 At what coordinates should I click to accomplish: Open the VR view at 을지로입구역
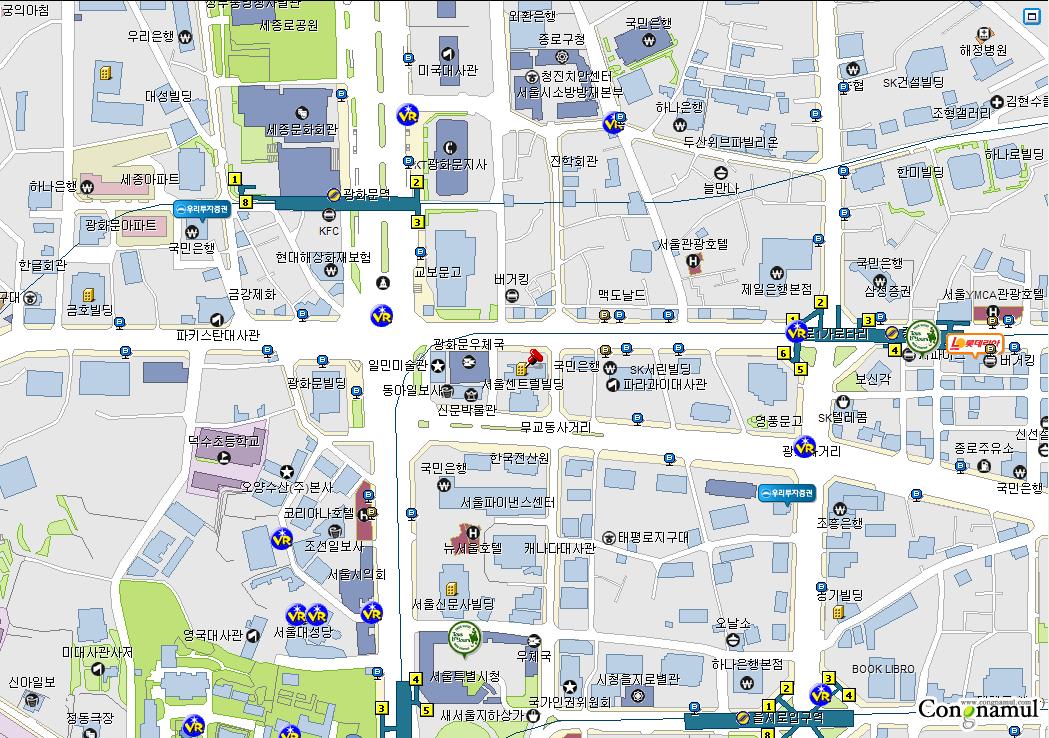[822, 693]
